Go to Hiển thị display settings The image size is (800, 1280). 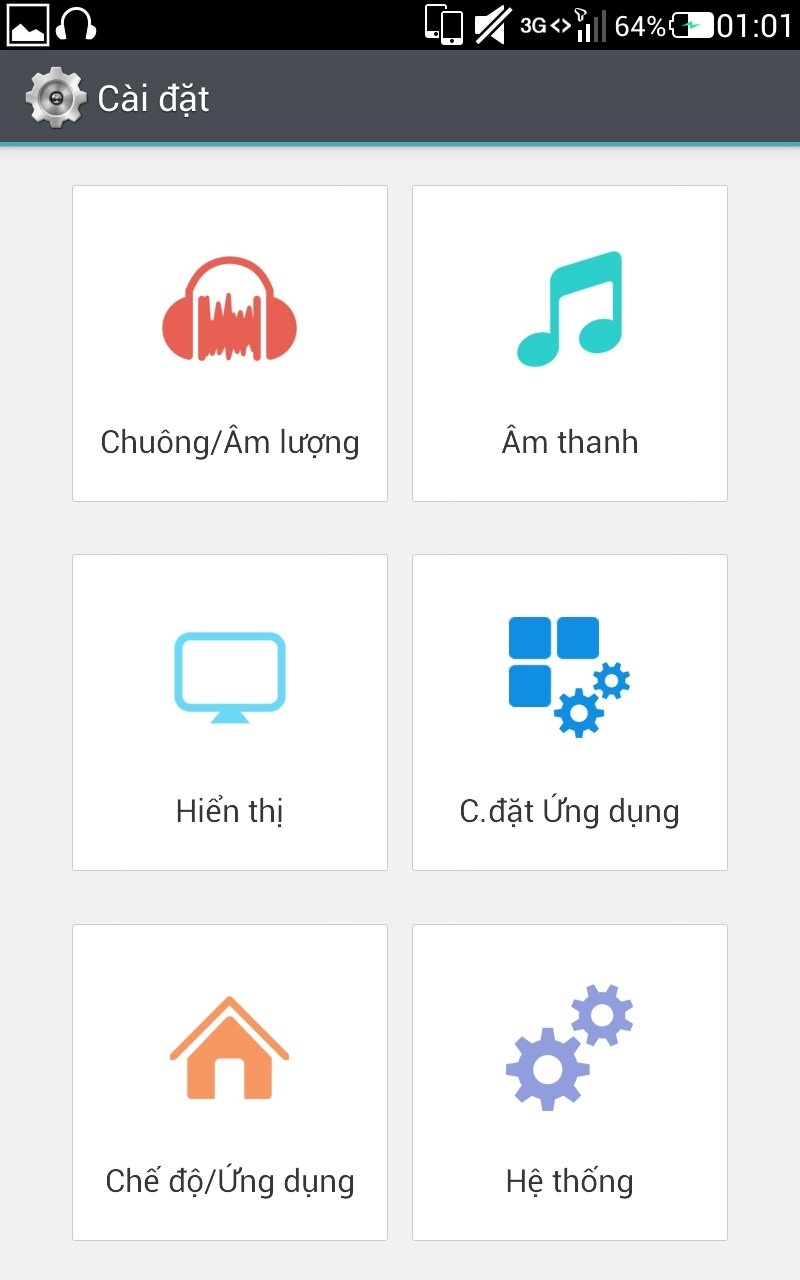pos(230,712)
